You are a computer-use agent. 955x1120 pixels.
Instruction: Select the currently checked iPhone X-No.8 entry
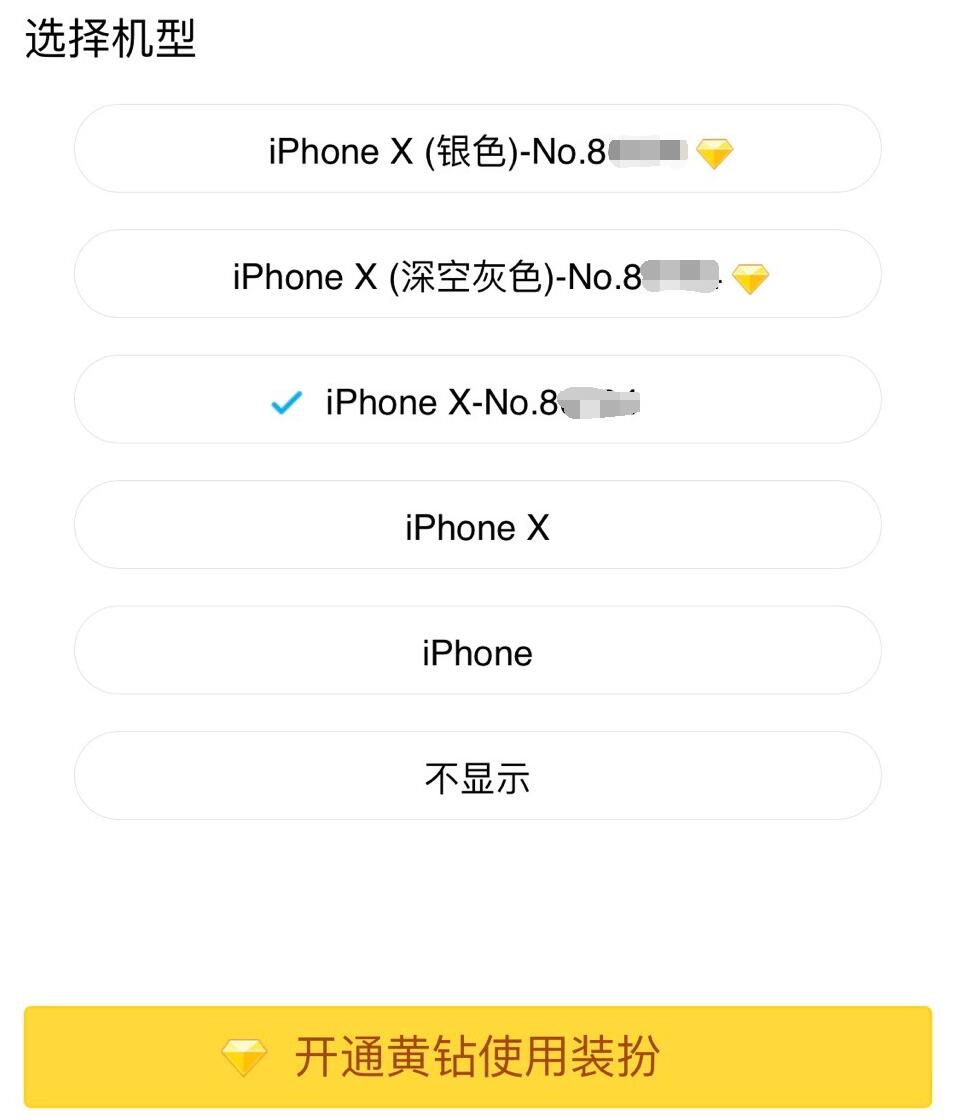(x=477, y=400)
